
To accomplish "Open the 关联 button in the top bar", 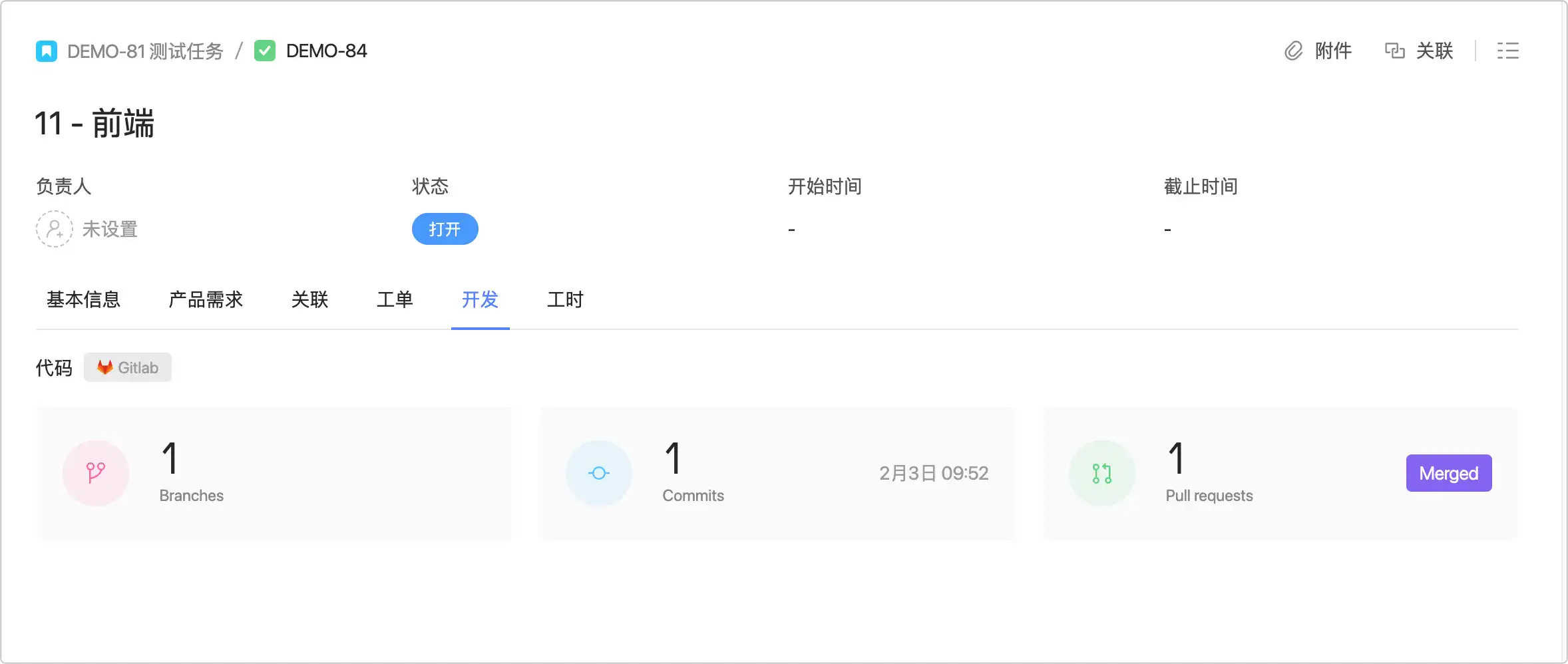I will (x=1419, y=51).
